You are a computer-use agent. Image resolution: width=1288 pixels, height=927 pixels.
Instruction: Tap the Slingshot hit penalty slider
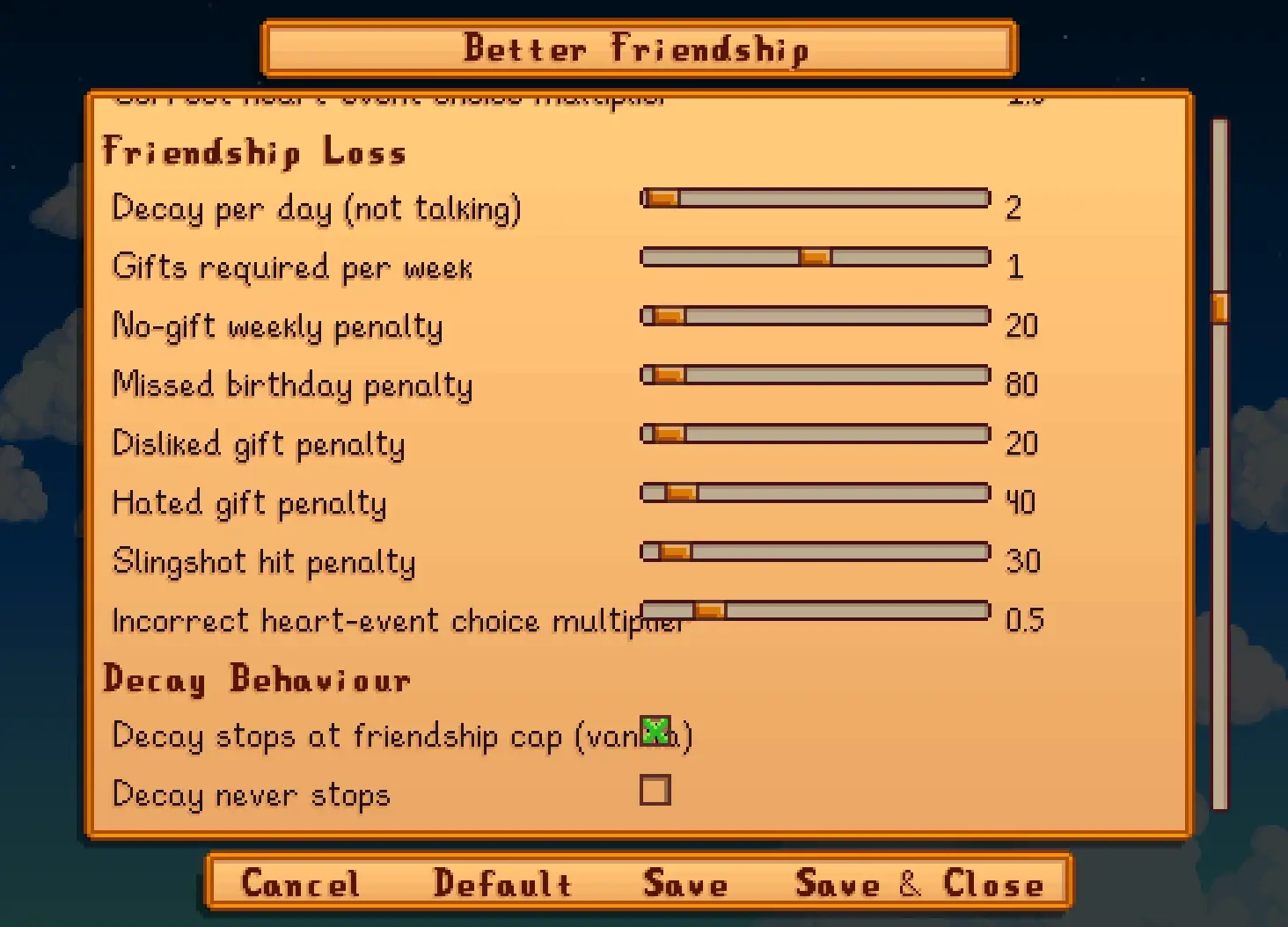click(816, 551)
